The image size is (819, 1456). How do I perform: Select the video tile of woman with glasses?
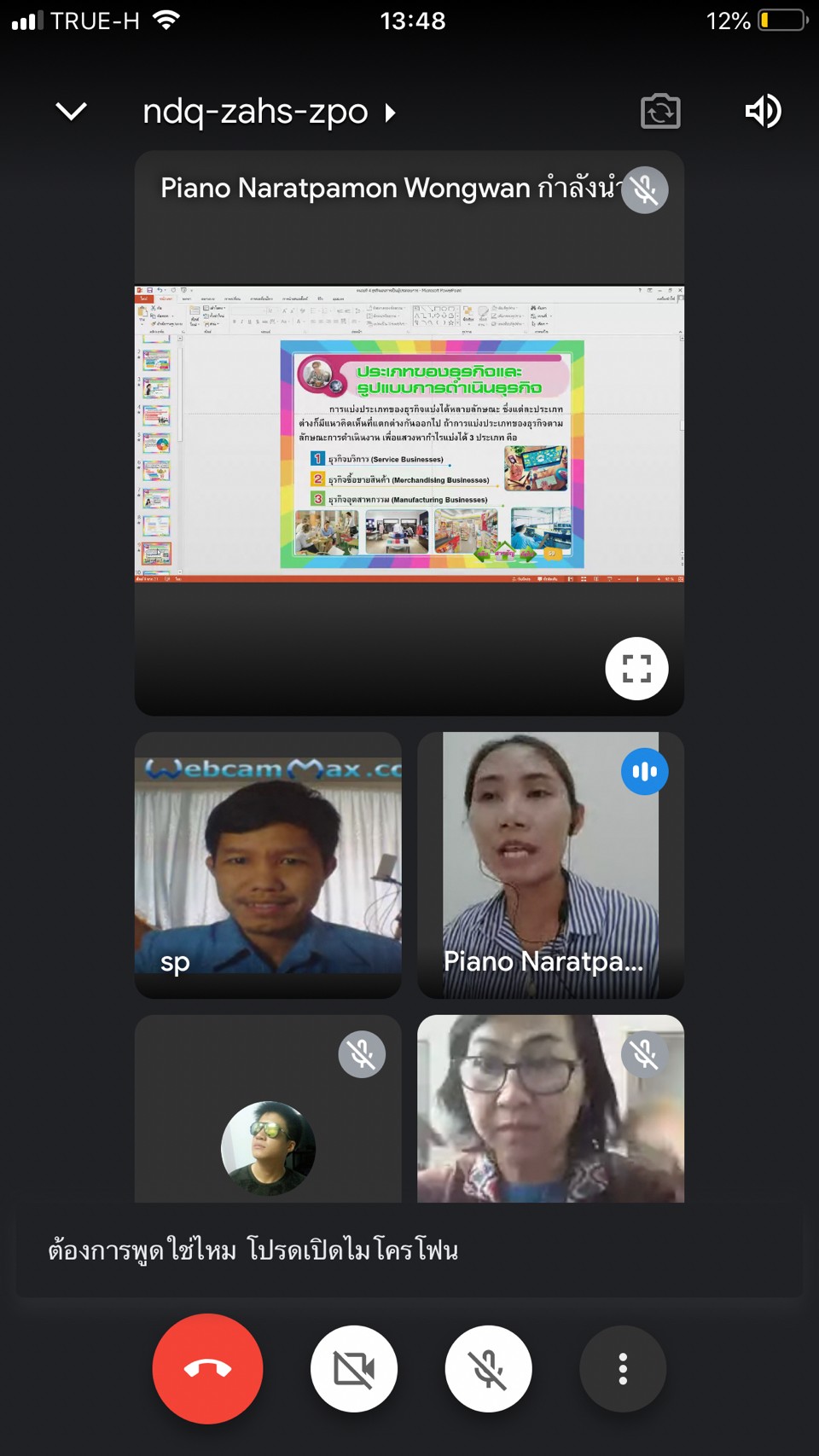(x=550, y=1109)
